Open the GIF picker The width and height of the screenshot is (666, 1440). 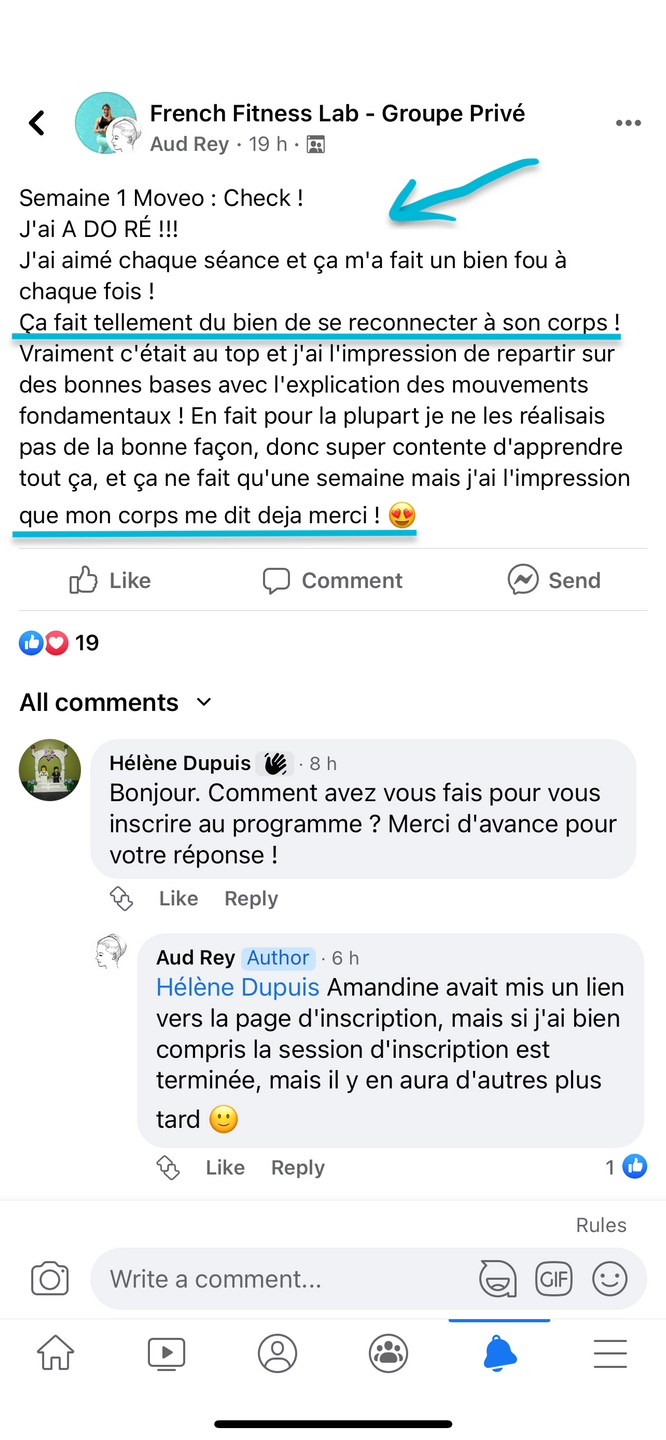553,1278
